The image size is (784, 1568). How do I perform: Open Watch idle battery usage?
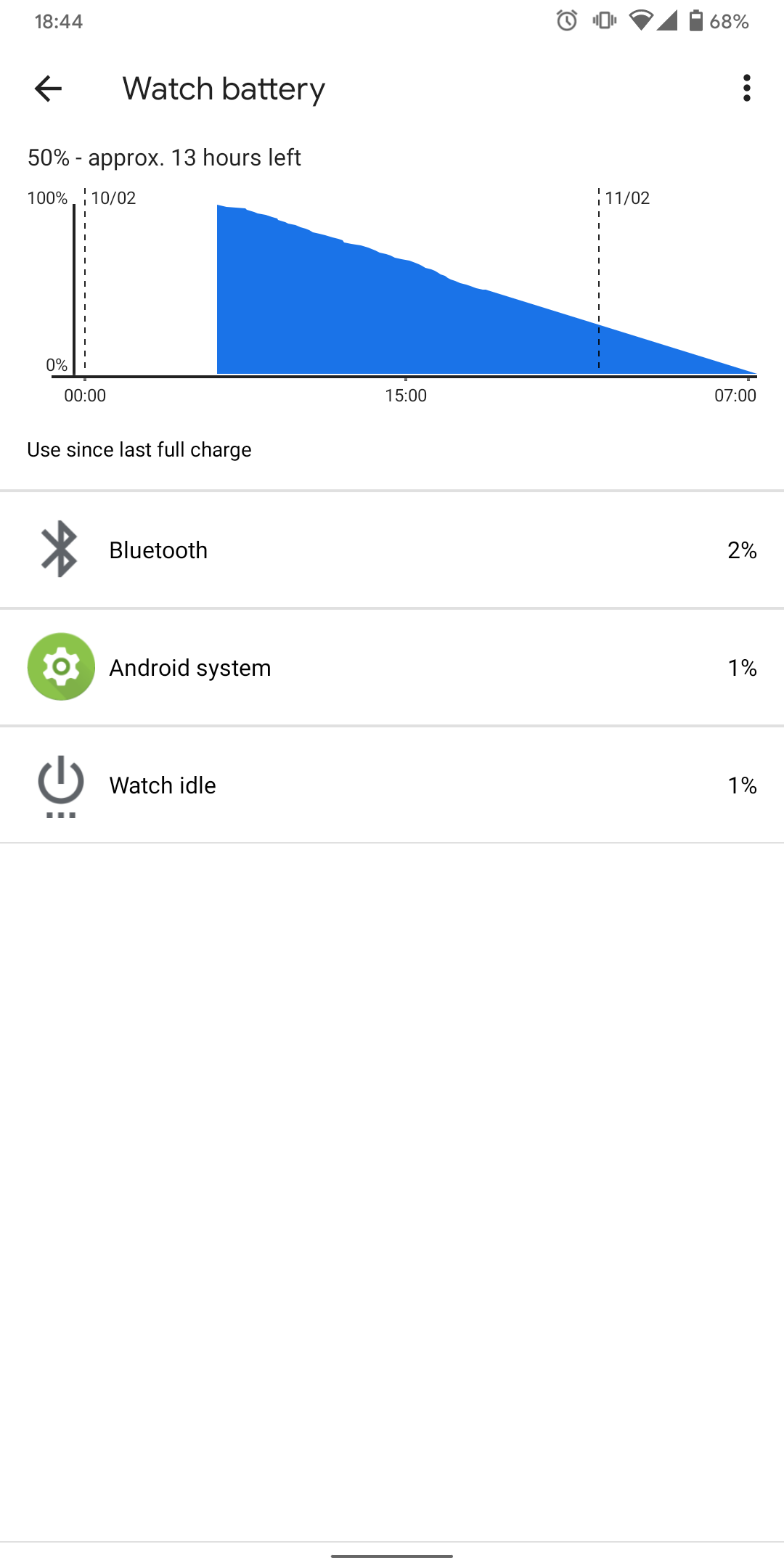tap(392, 785)
